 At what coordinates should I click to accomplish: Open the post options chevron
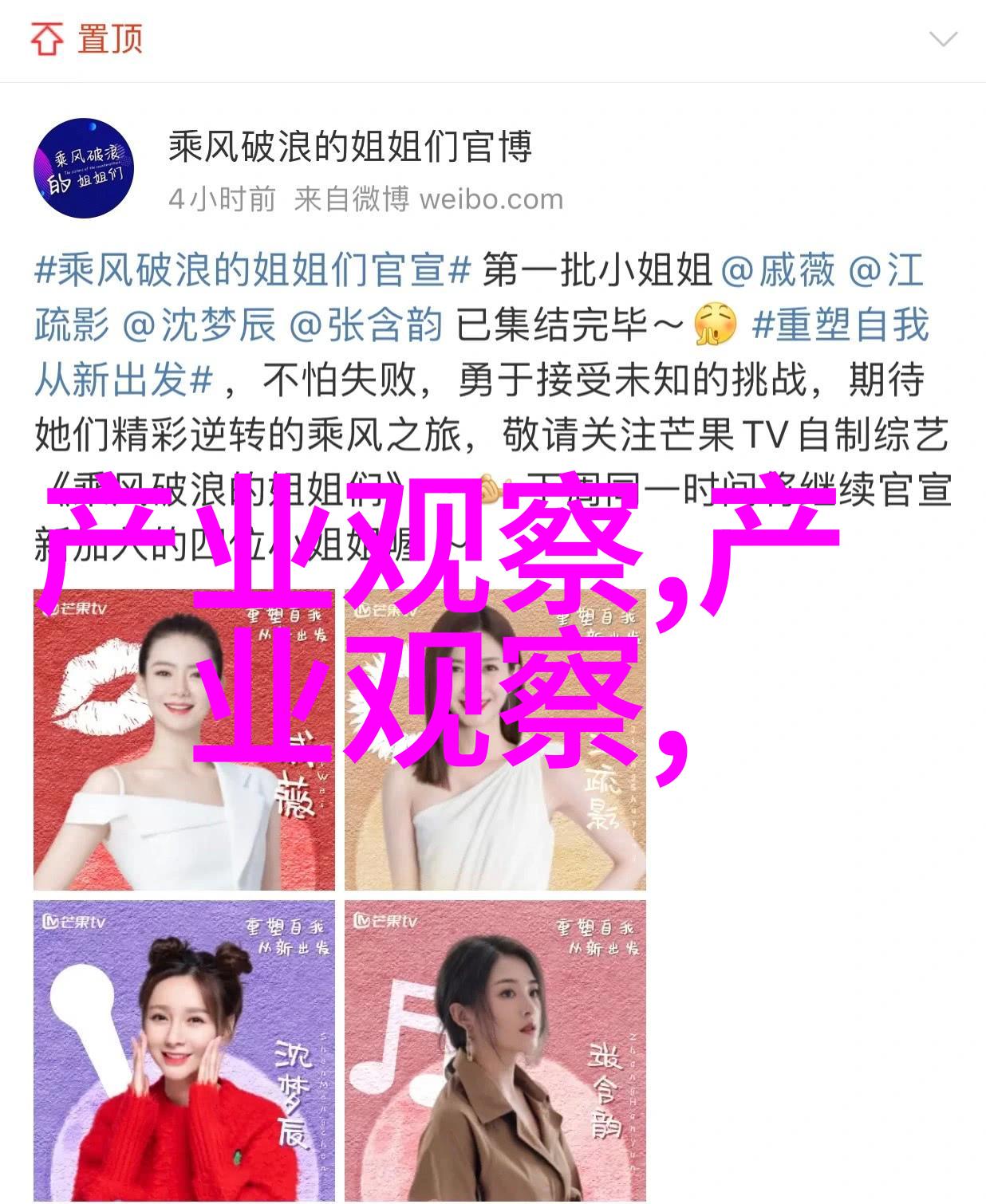(x=943, y=39)
